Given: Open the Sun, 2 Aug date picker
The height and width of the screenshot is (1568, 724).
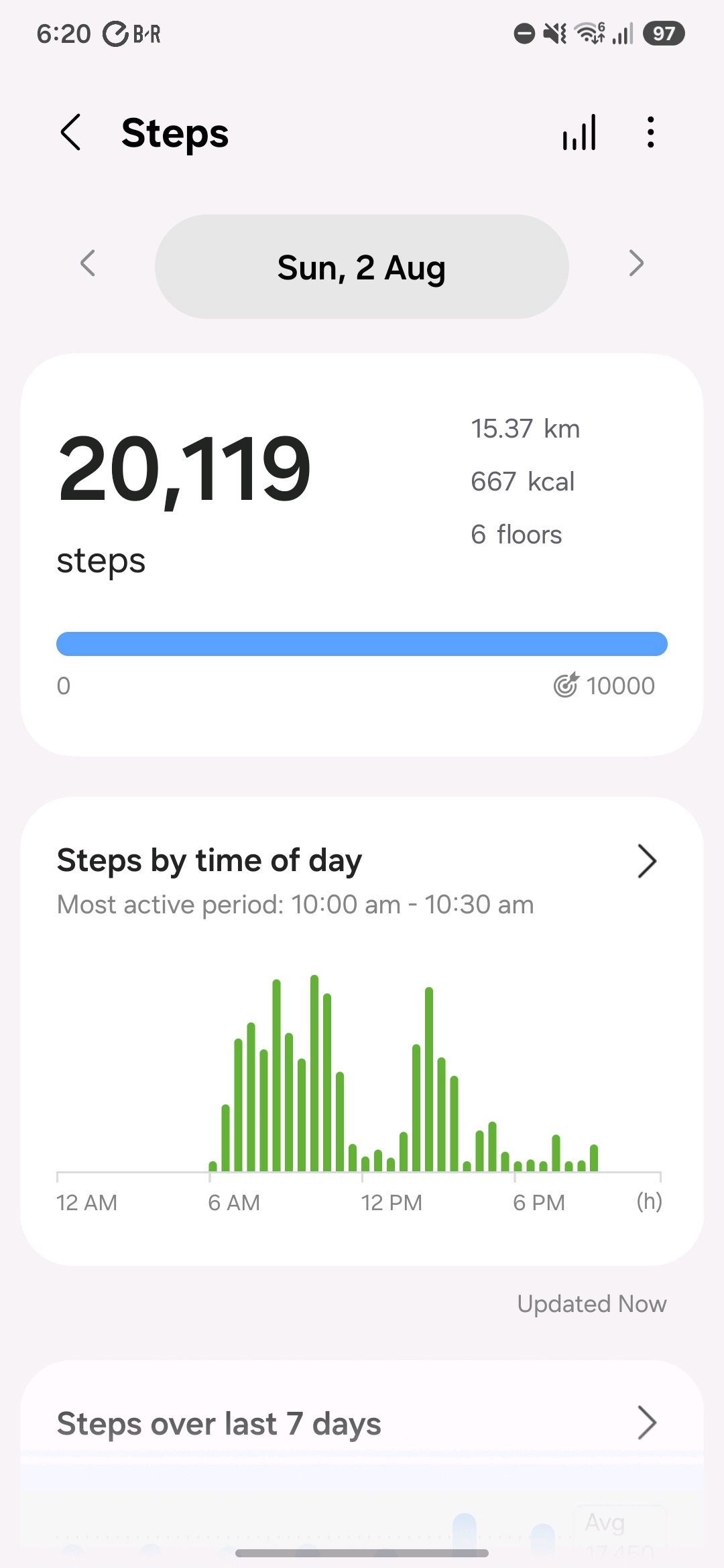Looking at the screenshot, I should click(362, 267).
